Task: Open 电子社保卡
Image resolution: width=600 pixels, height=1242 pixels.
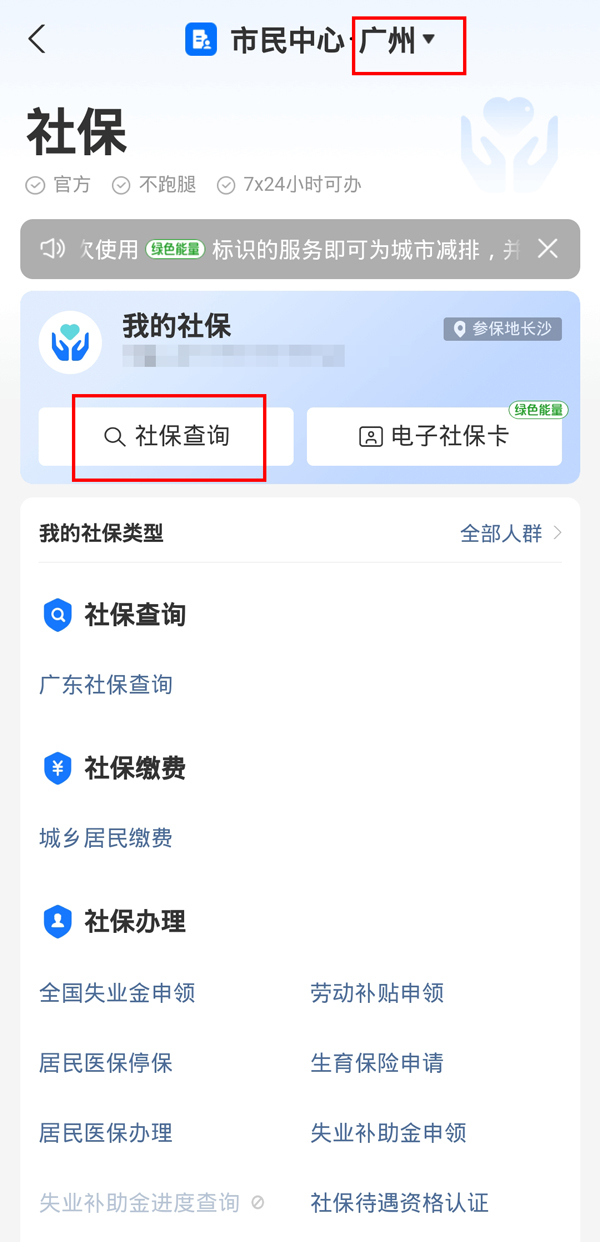Action: coord(434,437)
